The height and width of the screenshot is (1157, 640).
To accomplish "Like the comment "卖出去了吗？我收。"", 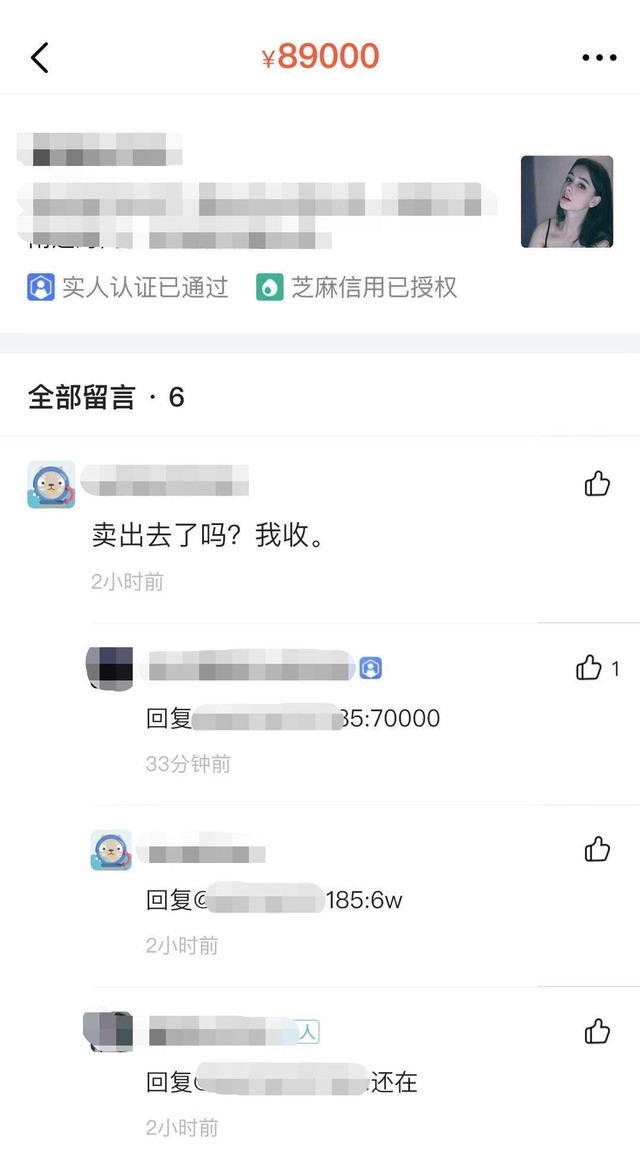I will [x=597, y=484].
